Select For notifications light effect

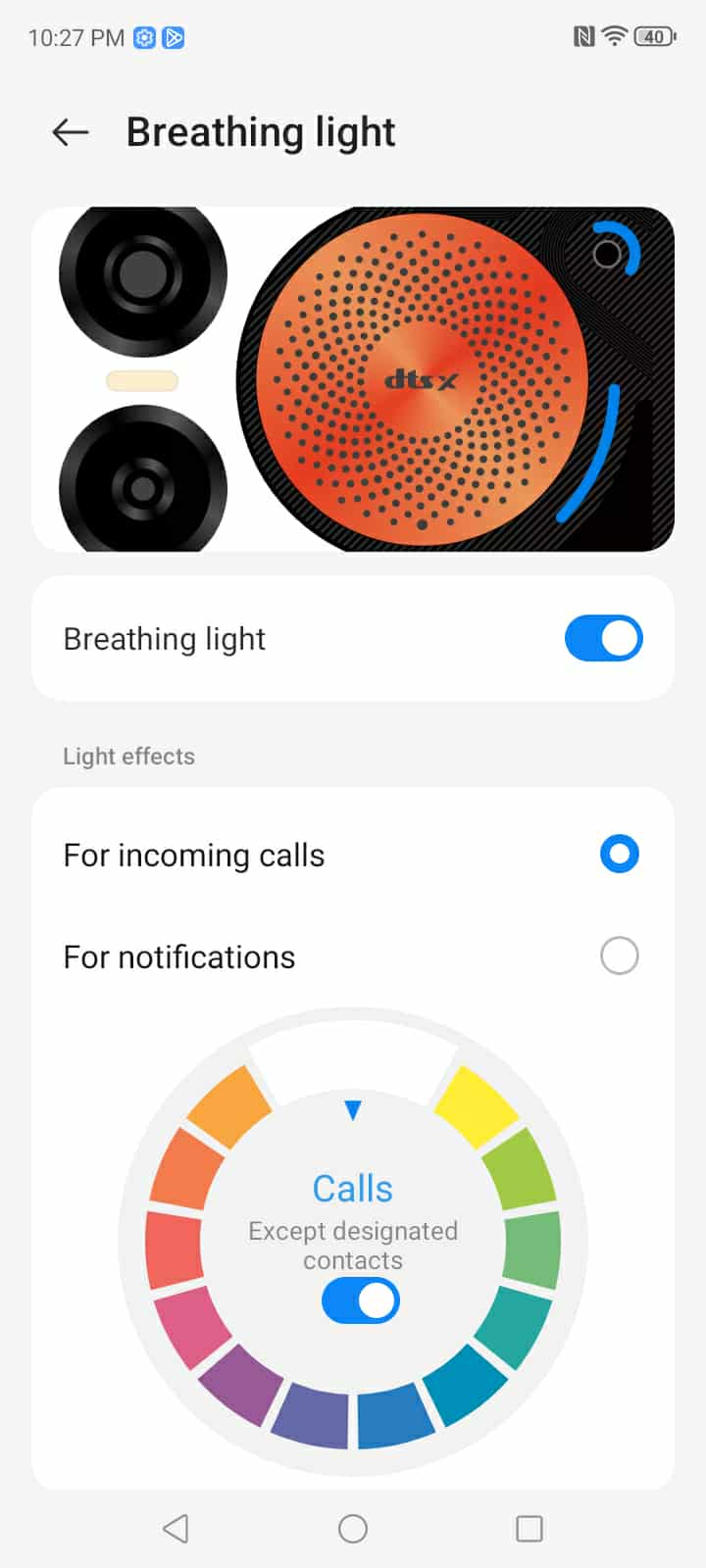[619, 955]
